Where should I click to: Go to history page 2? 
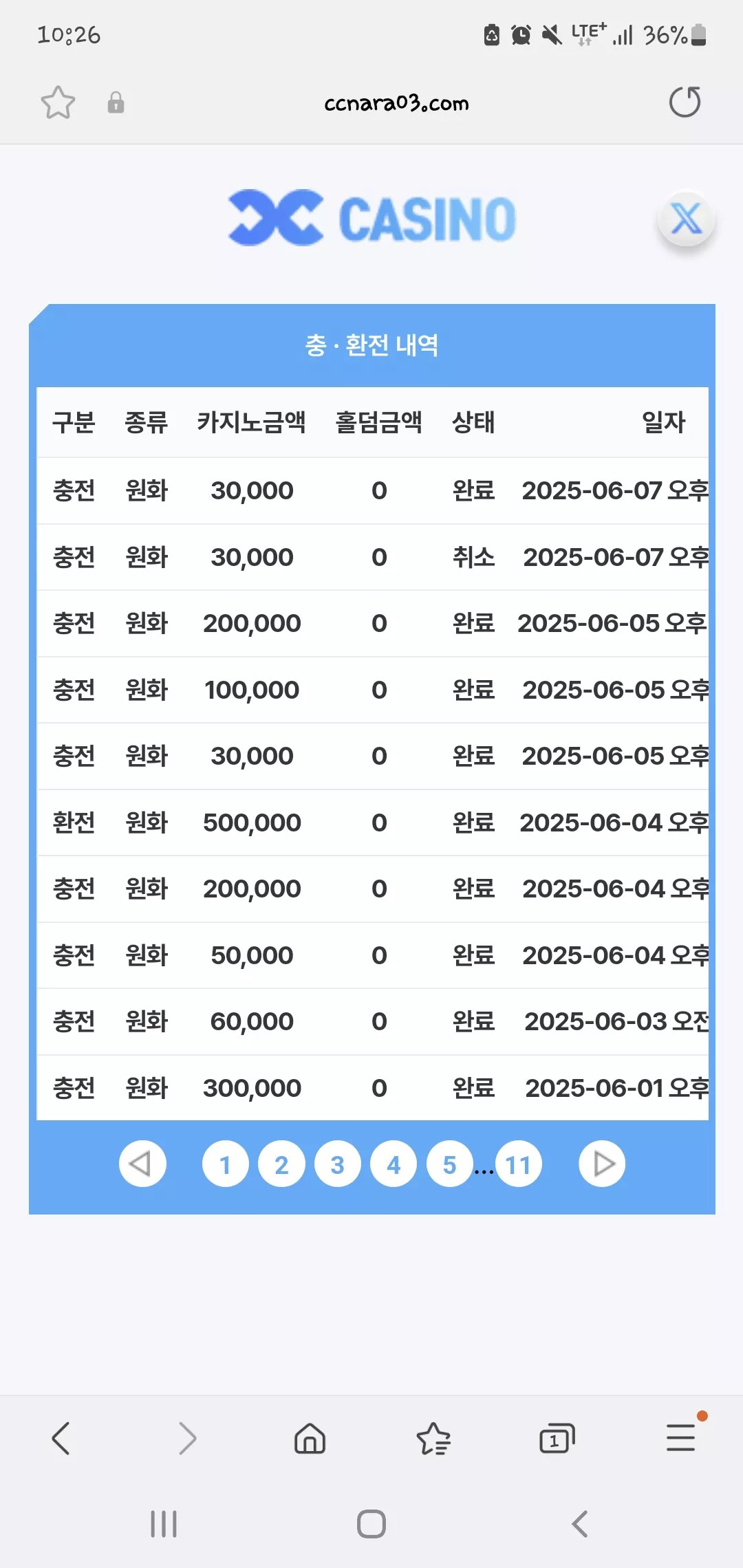281,1164
